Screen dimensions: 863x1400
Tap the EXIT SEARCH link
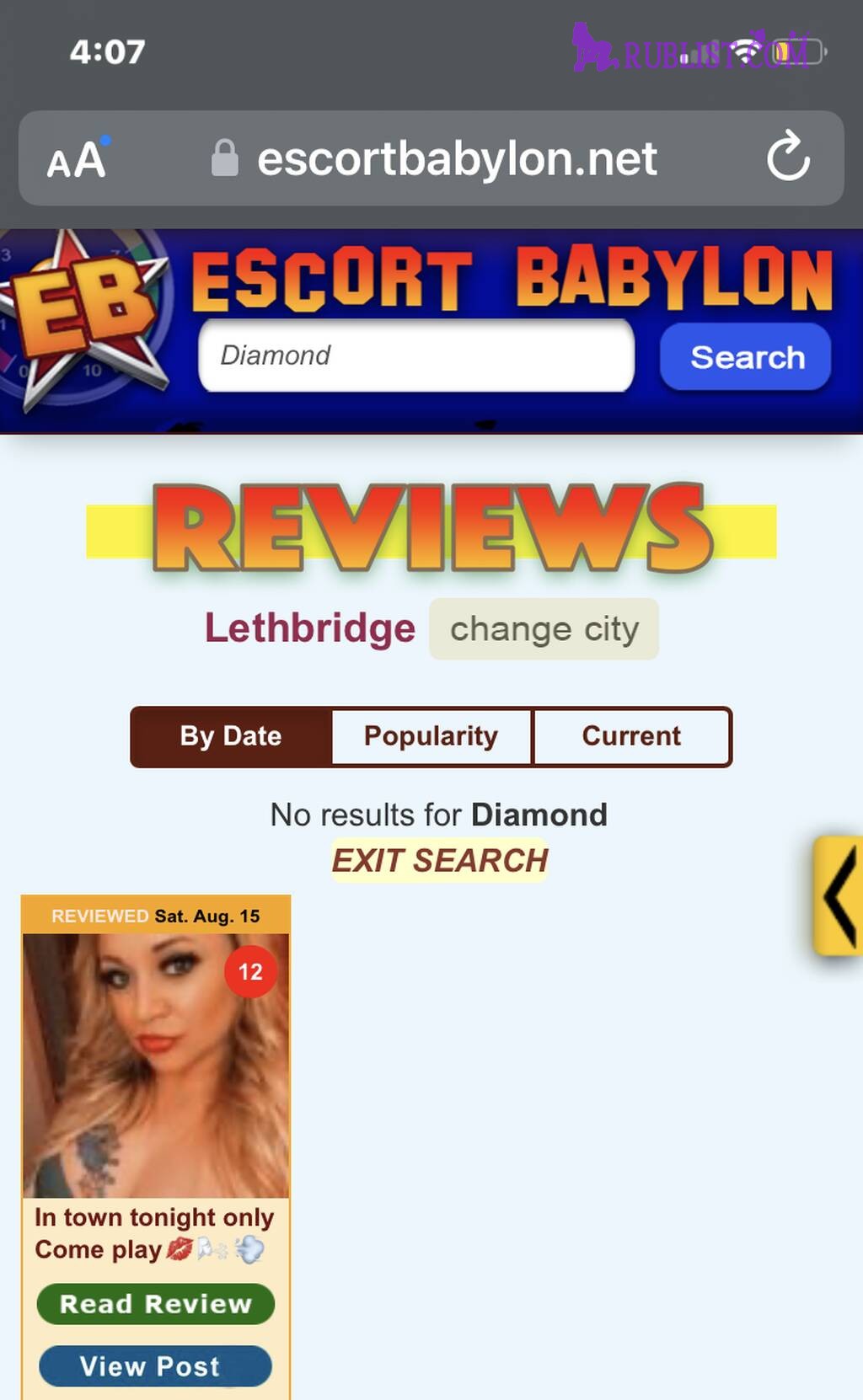(439, 860)
